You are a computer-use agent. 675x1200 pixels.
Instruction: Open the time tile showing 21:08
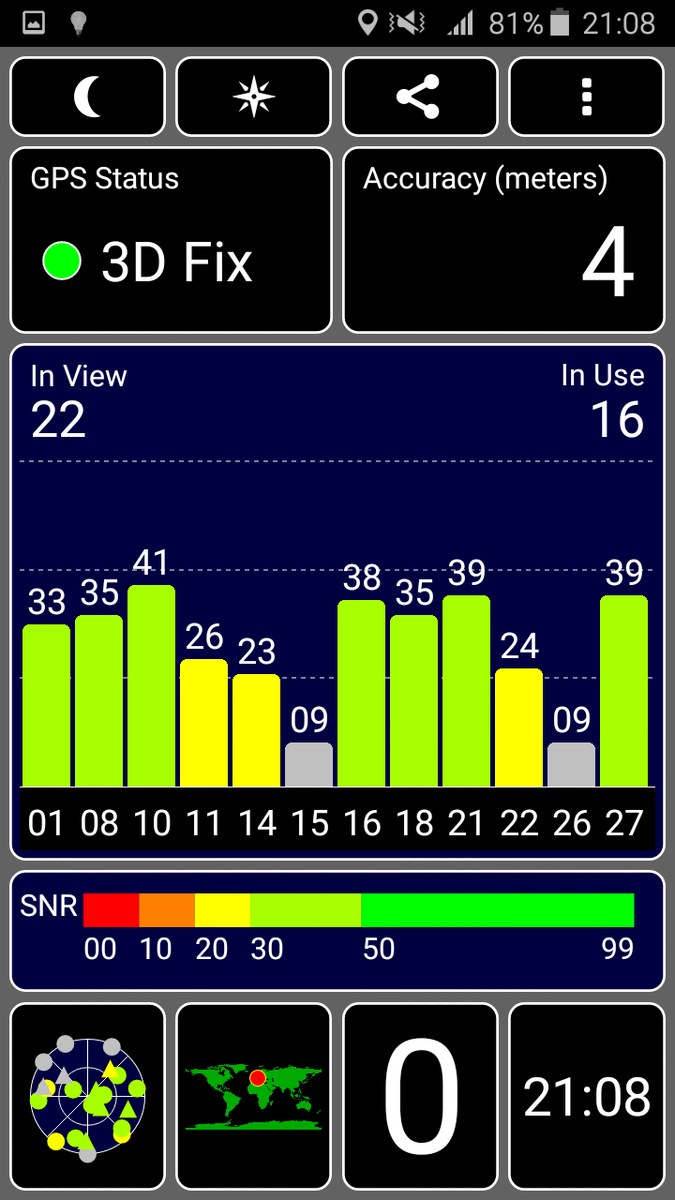tap(586, 1097)
